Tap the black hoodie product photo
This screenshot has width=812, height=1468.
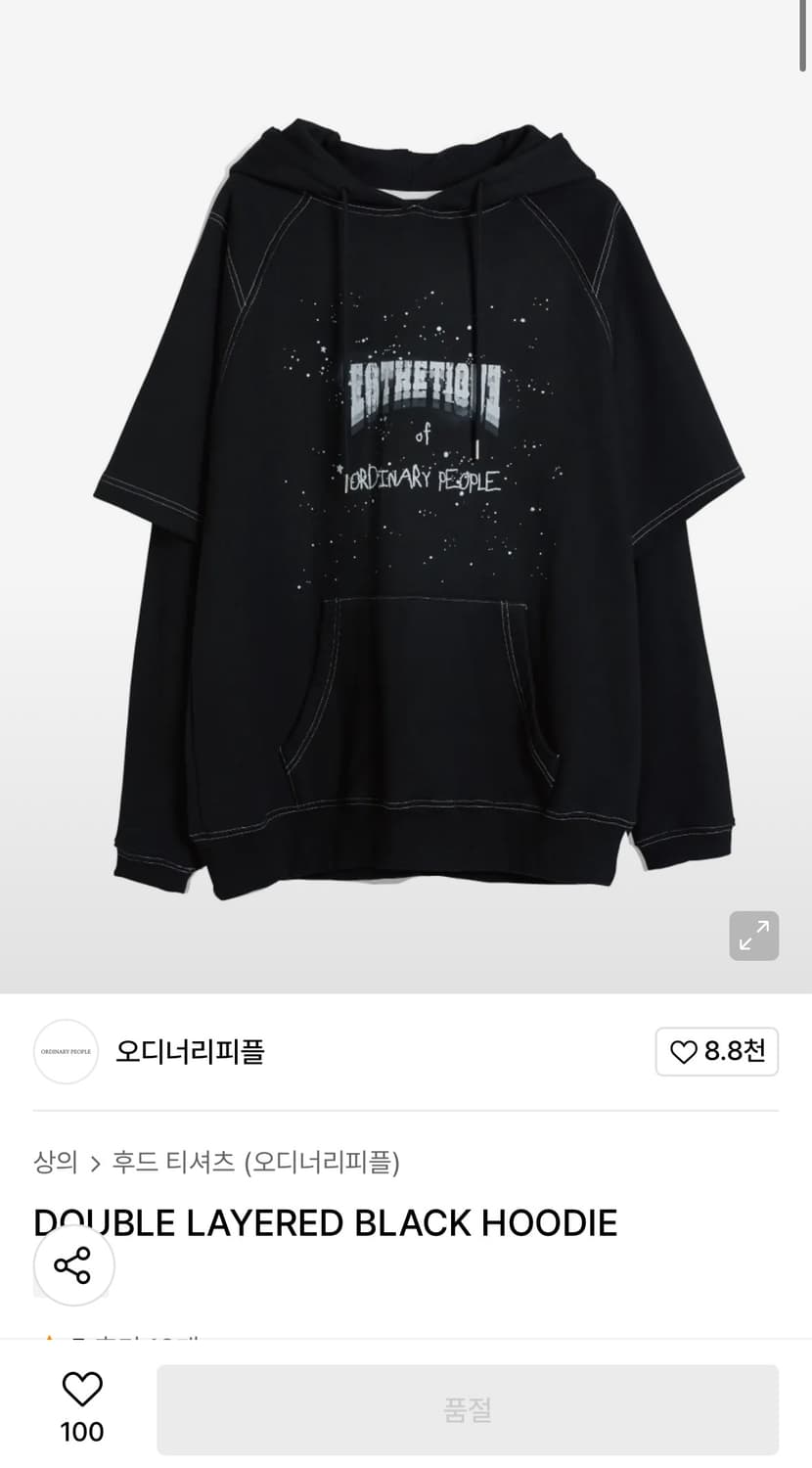406,489
